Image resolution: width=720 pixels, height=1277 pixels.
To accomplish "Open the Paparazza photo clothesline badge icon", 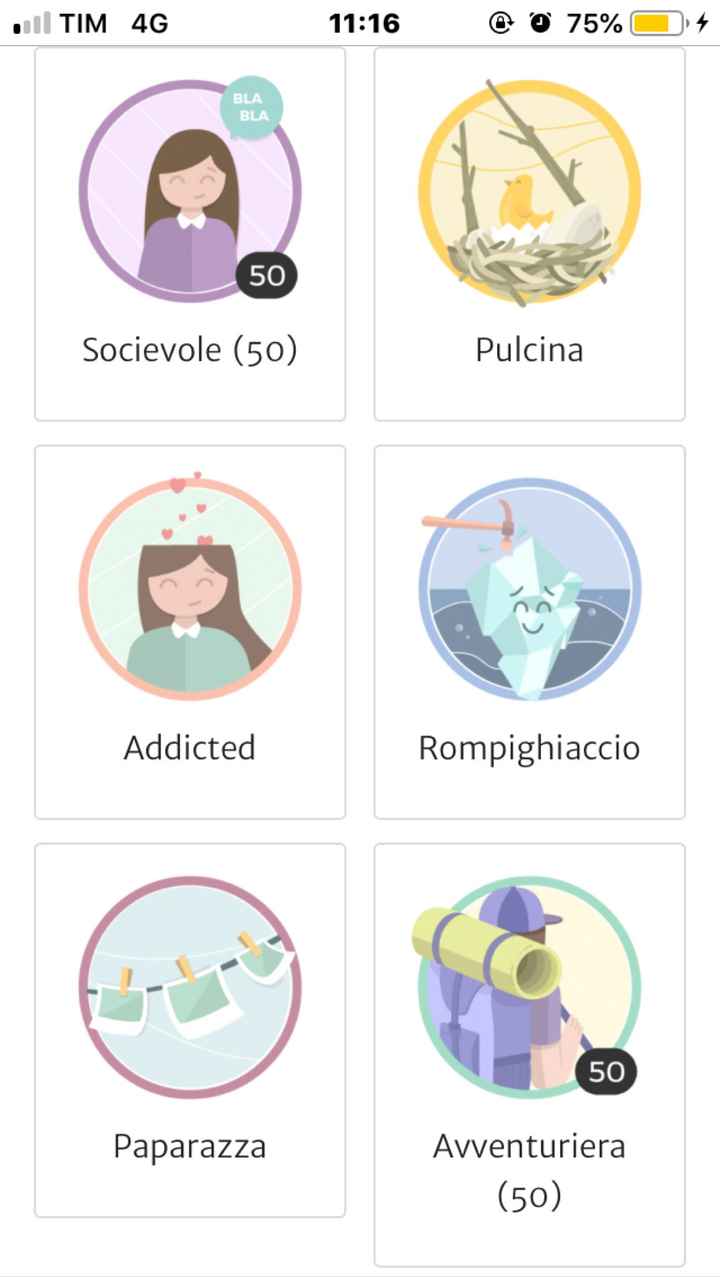I will point(189,988).
